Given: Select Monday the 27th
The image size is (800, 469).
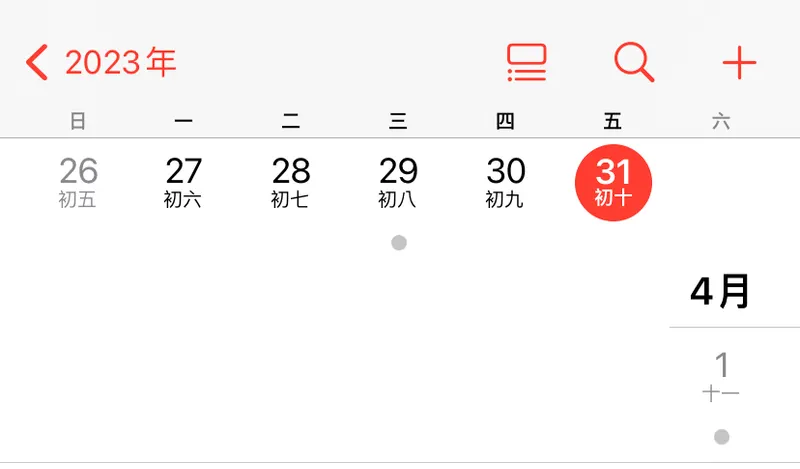Looking at the screenshot, I should [x=184, y=181].
